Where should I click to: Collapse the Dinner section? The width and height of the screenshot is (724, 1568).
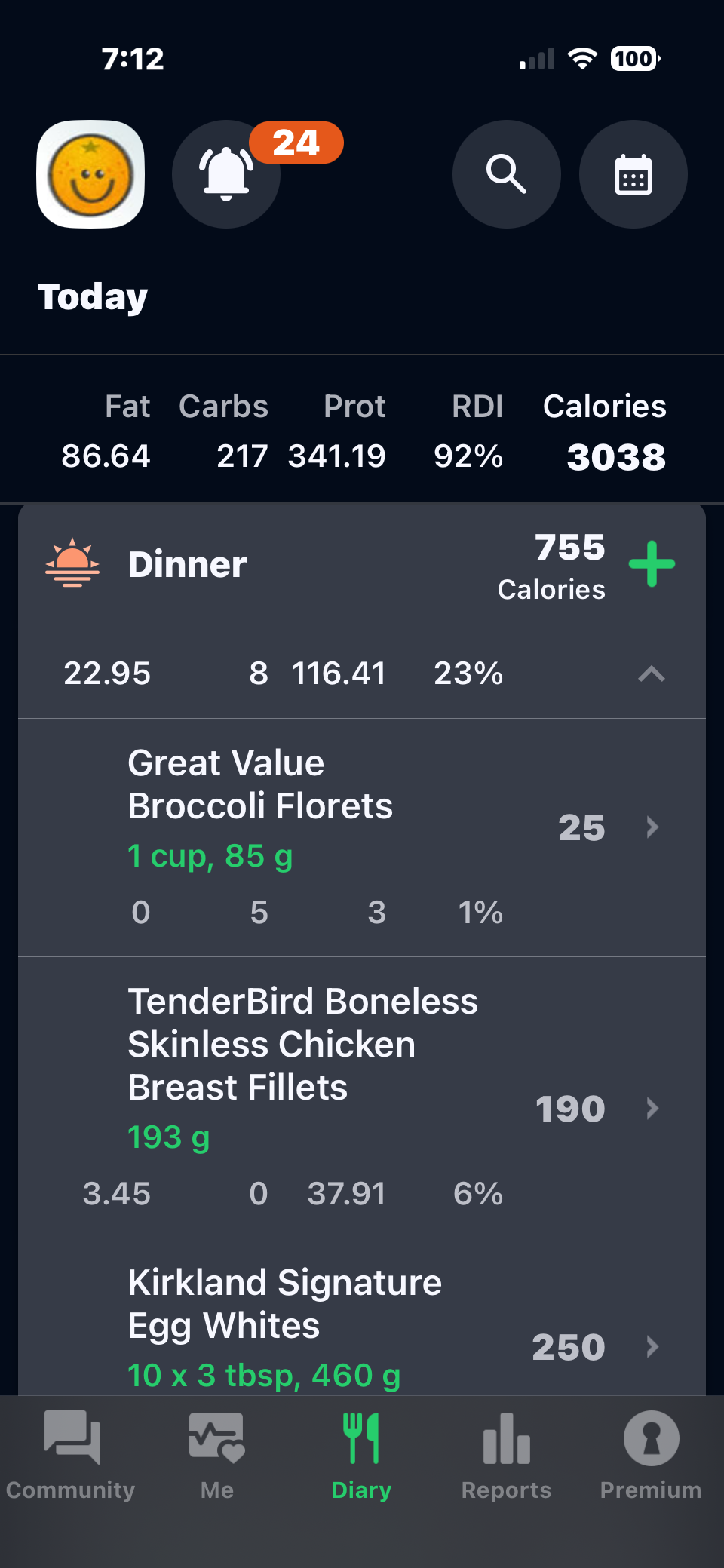pyautogui.click(x=652, y=674)
